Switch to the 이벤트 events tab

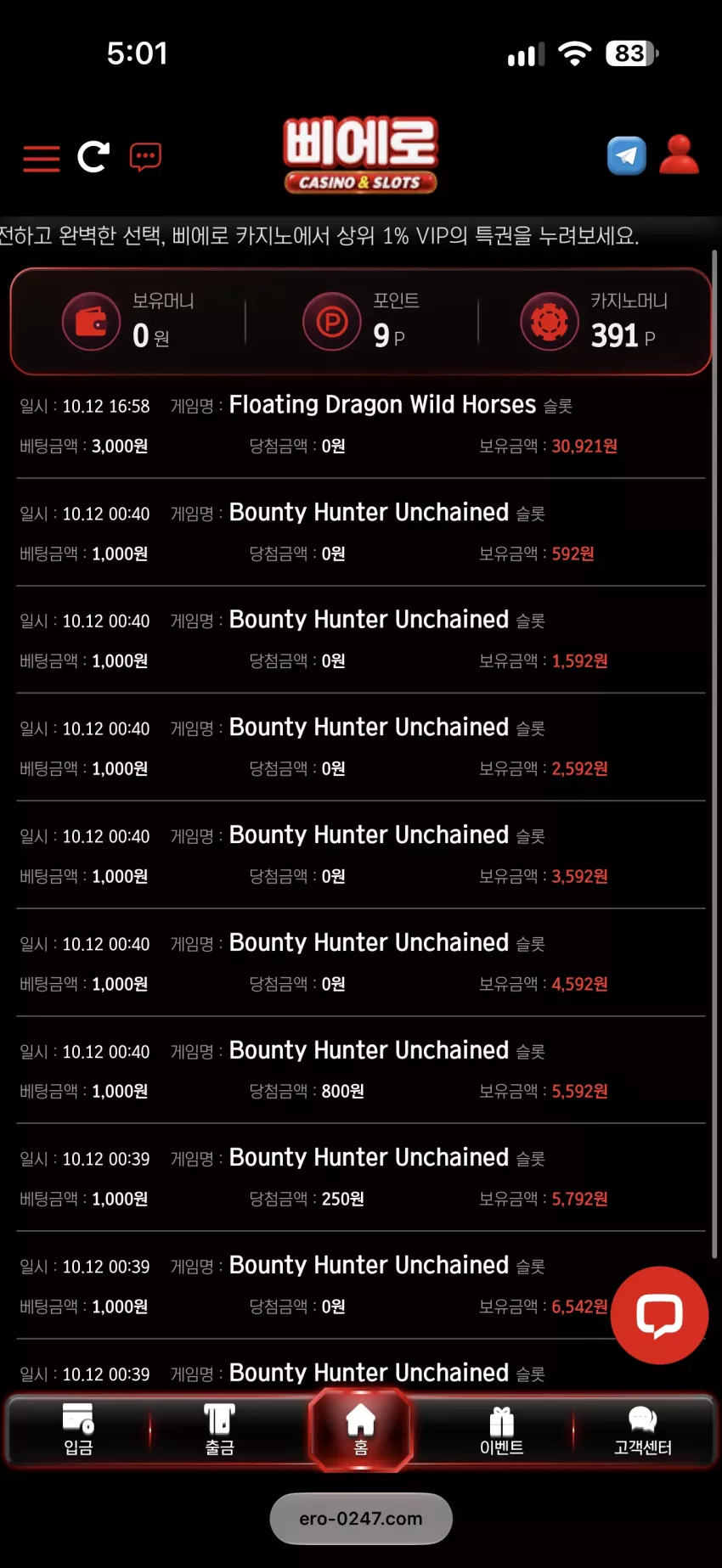point(502,1430)
